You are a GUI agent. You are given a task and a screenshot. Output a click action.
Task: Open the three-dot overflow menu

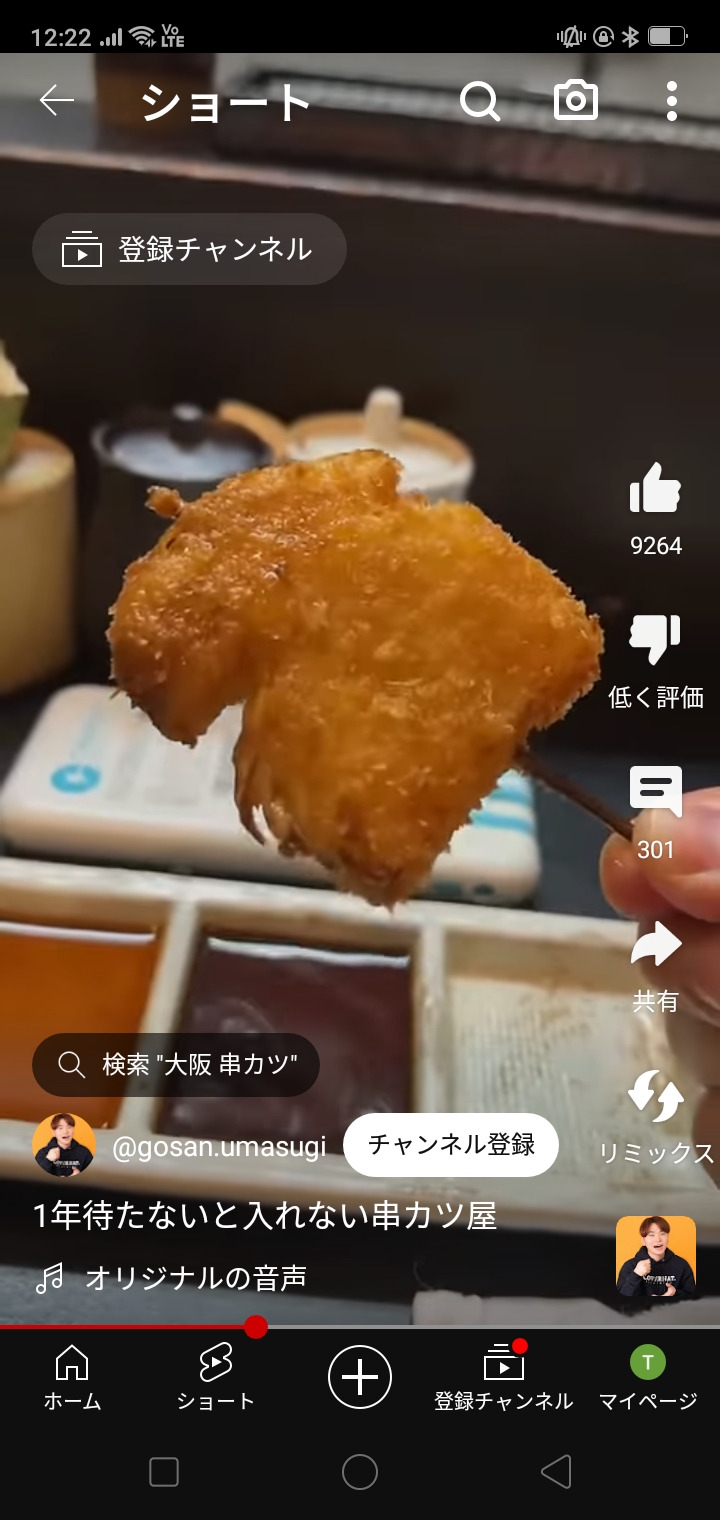671,101
